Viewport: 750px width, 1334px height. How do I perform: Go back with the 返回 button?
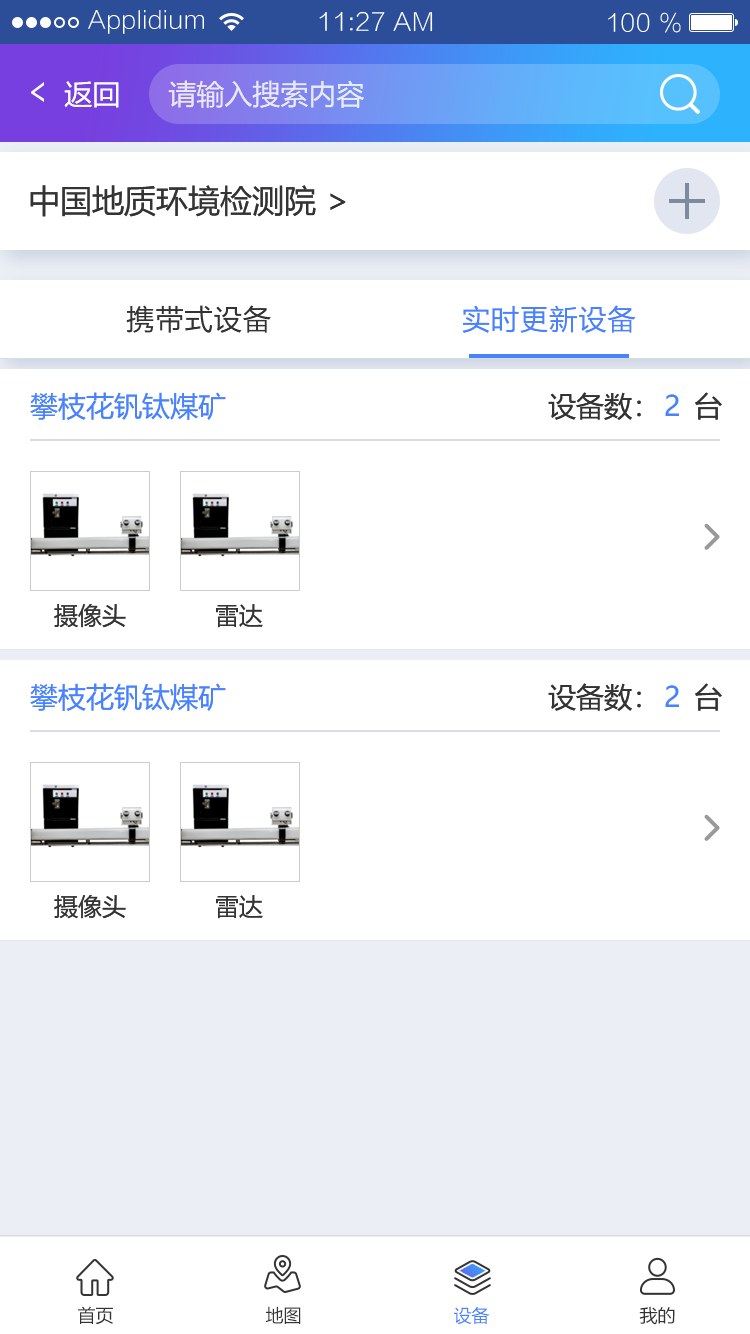coord(76,95)
